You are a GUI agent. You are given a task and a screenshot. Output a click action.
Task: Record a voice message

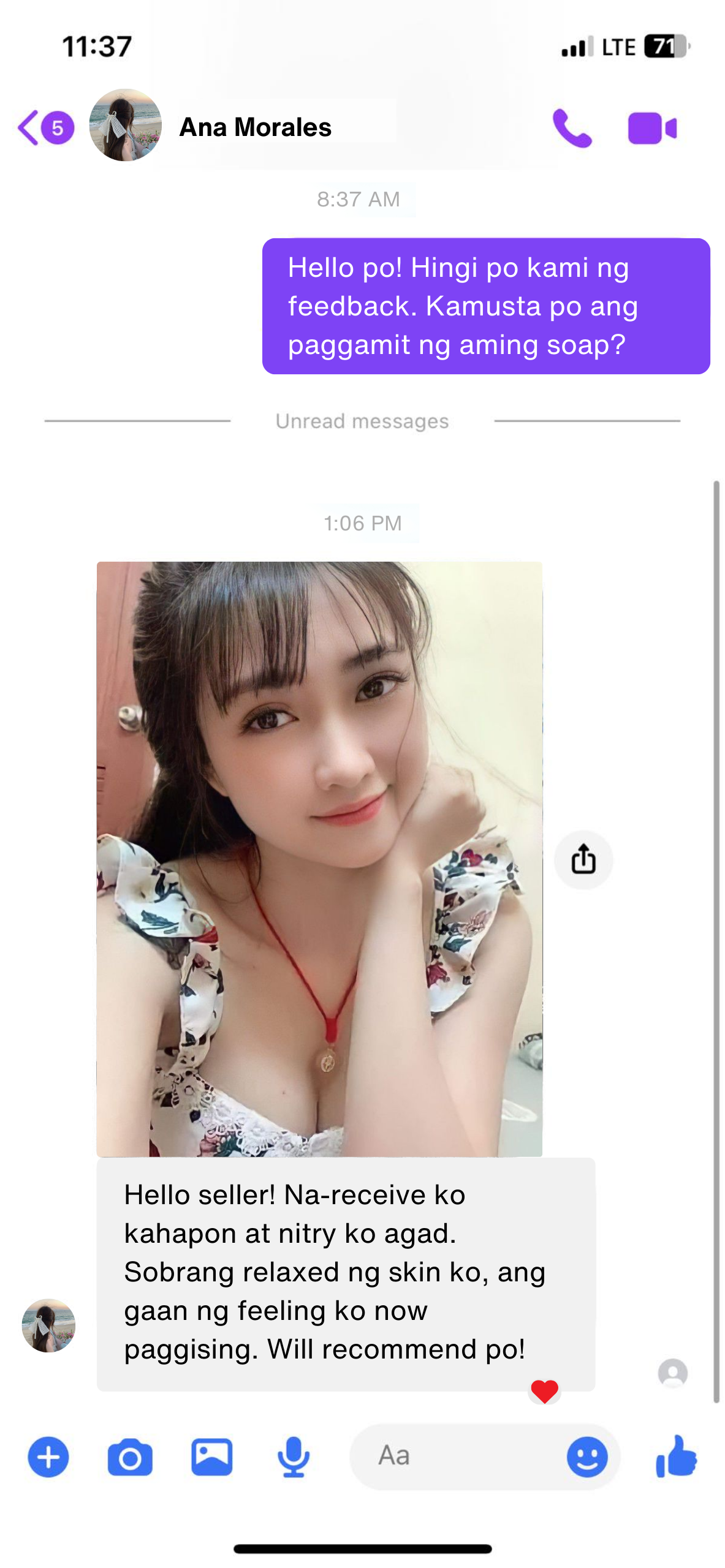293,1456
